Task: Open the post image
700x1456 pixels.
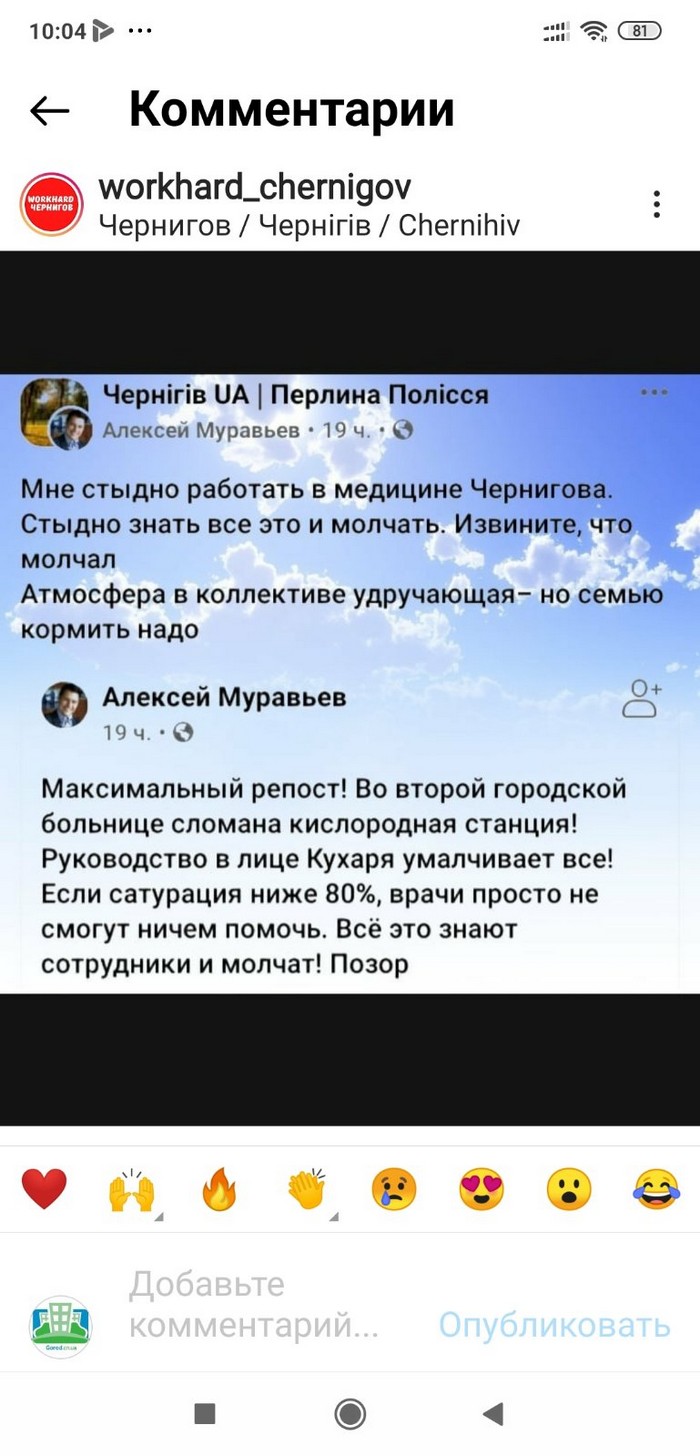Action: point(350,683)
